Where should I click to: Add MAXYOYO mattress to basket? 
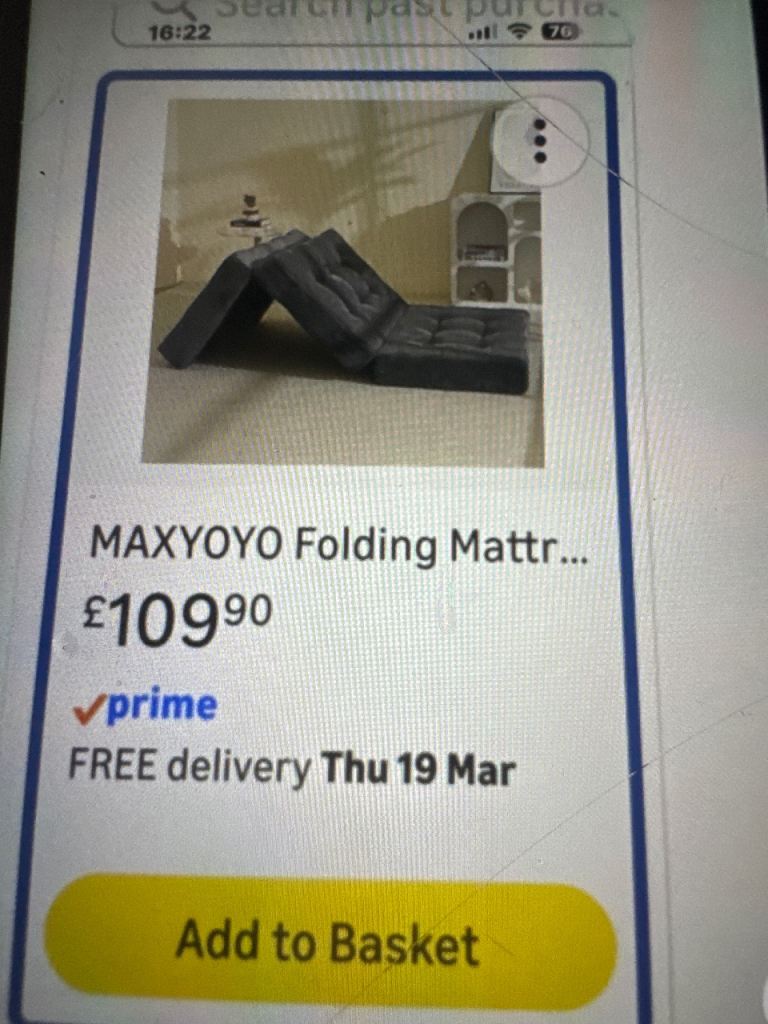pos(330,944)
